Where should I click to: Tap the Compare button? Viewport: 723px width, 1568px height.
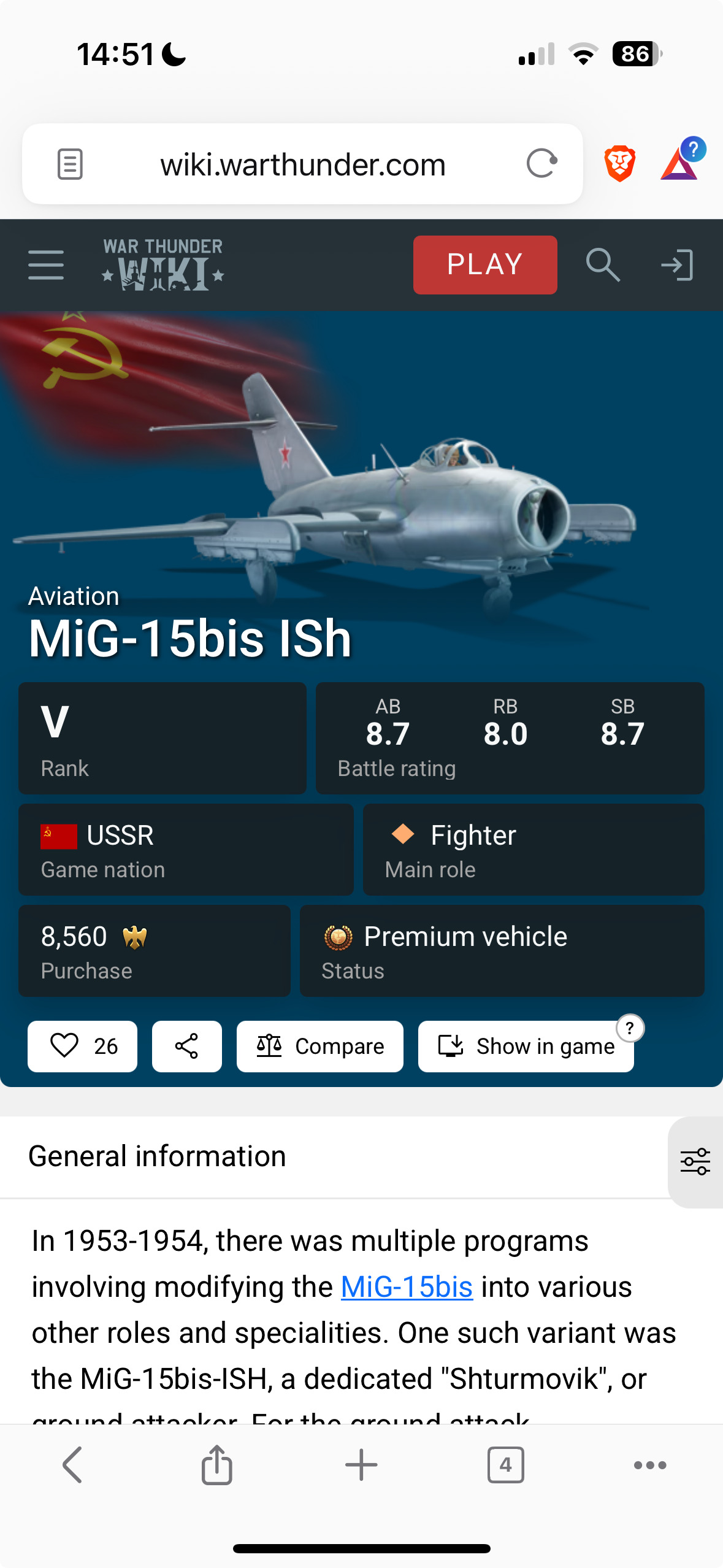click(320, 1047)
